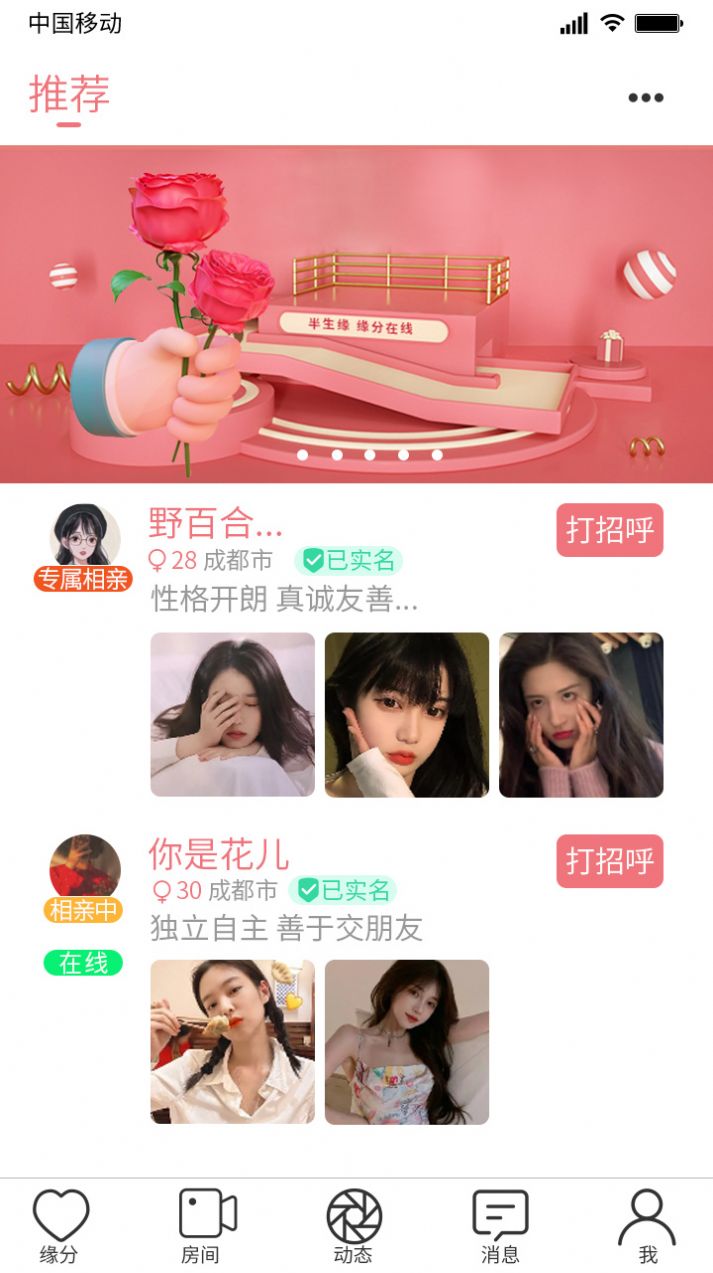View 野百合's second photo

407,714
